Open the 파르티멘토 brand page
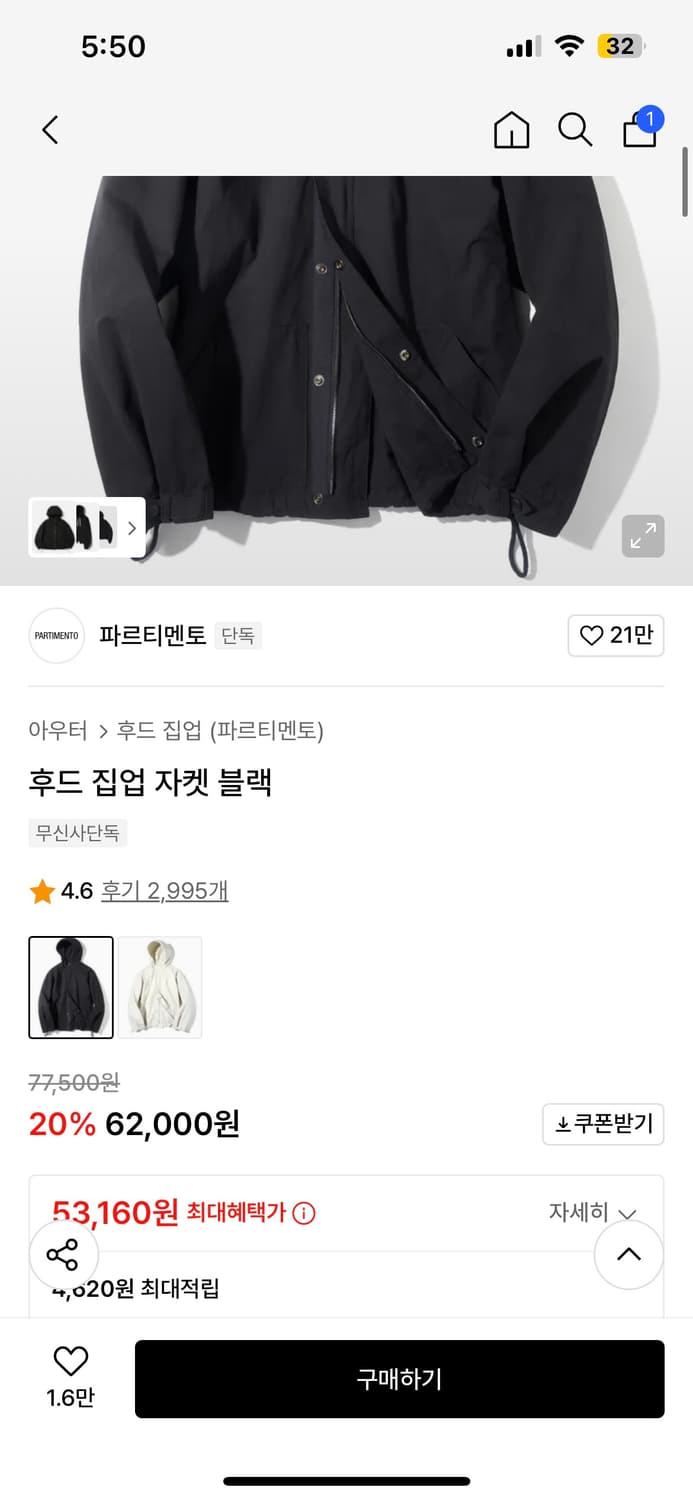The width and height of the screenshot is (693, 1500). pos(152,635)
